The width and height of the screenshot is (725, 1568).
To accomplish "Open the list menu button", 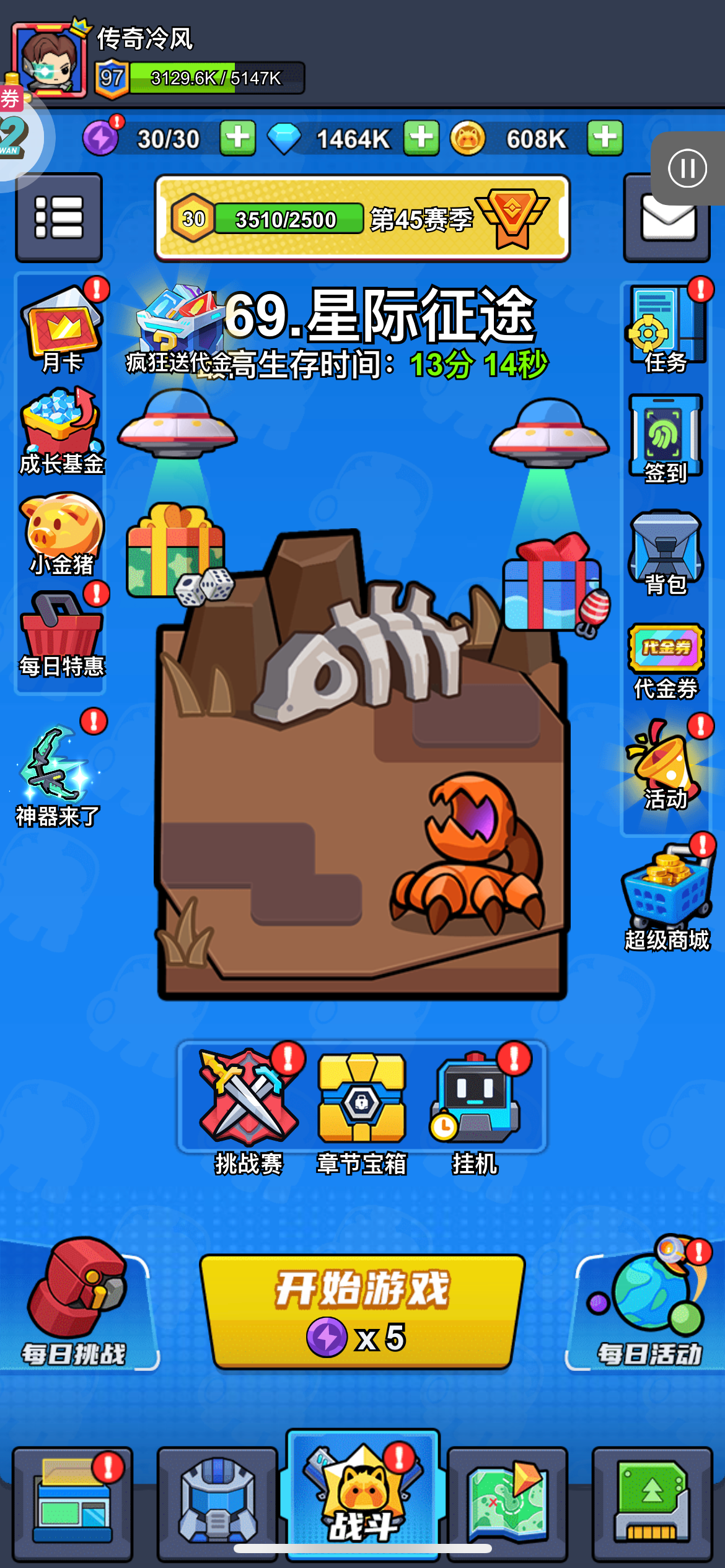I will [59, 217].
